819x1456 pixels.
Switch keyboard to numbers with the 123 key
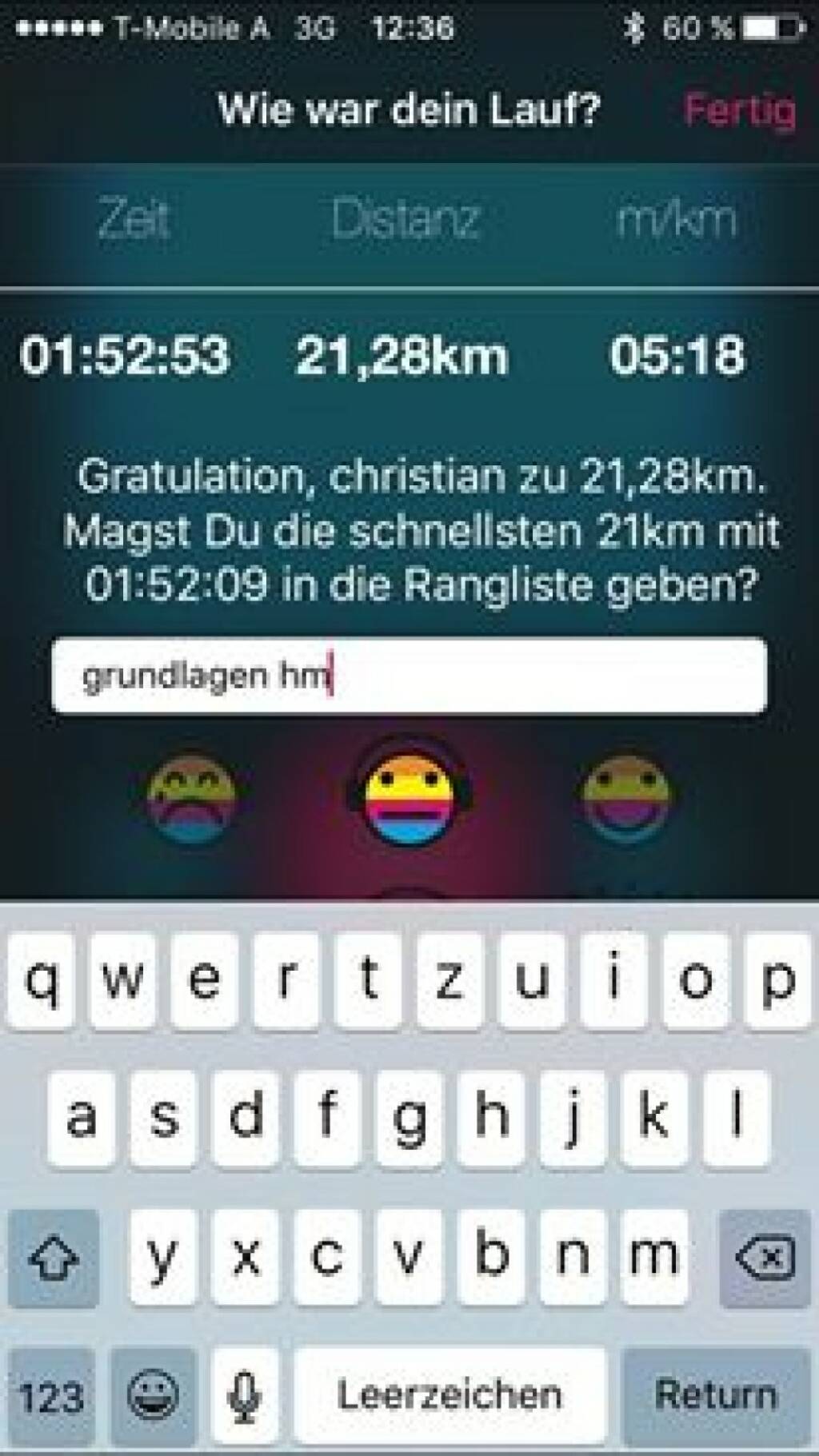click(51, 1394)
